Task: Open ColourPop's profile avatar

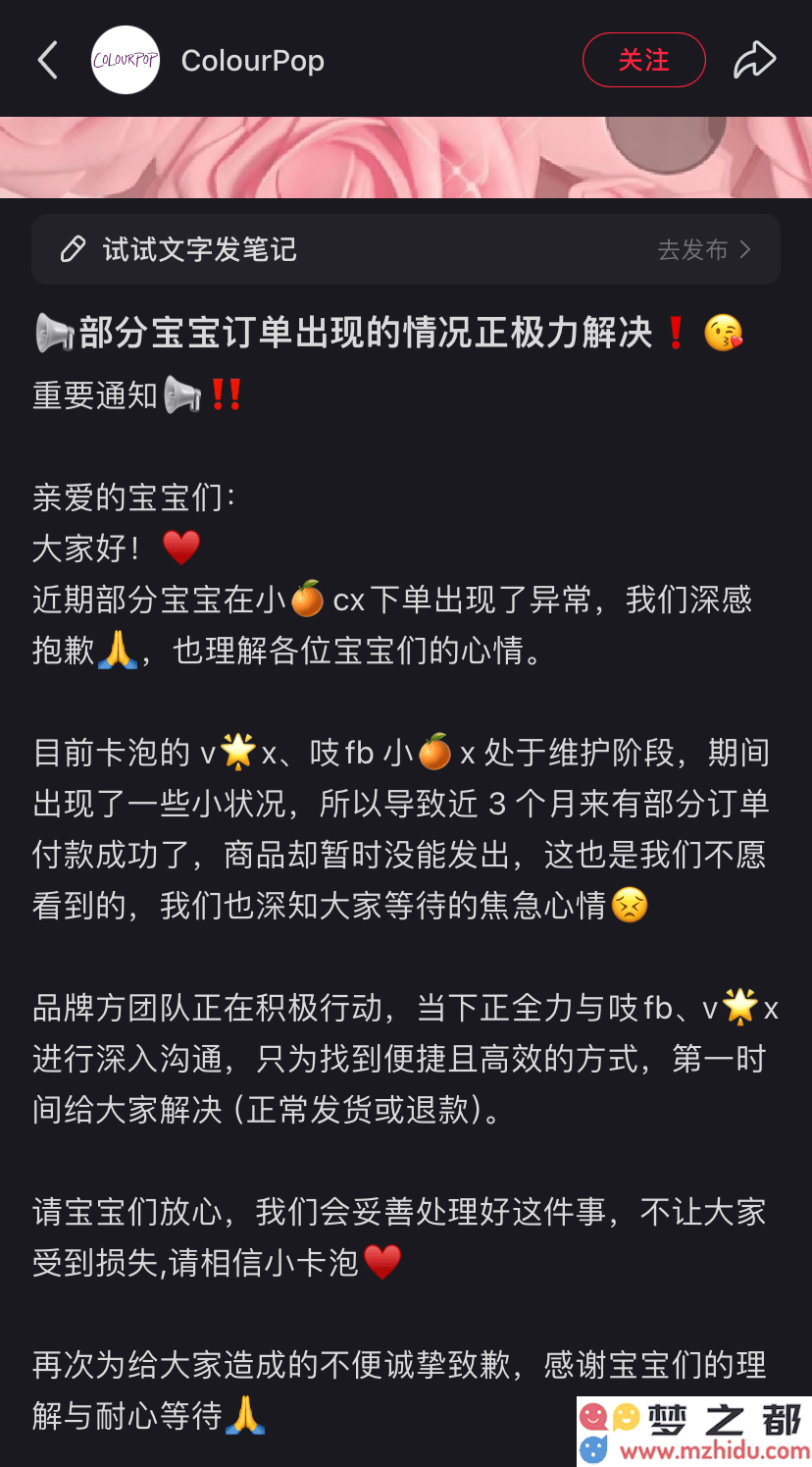Action: tap(126, 61)
